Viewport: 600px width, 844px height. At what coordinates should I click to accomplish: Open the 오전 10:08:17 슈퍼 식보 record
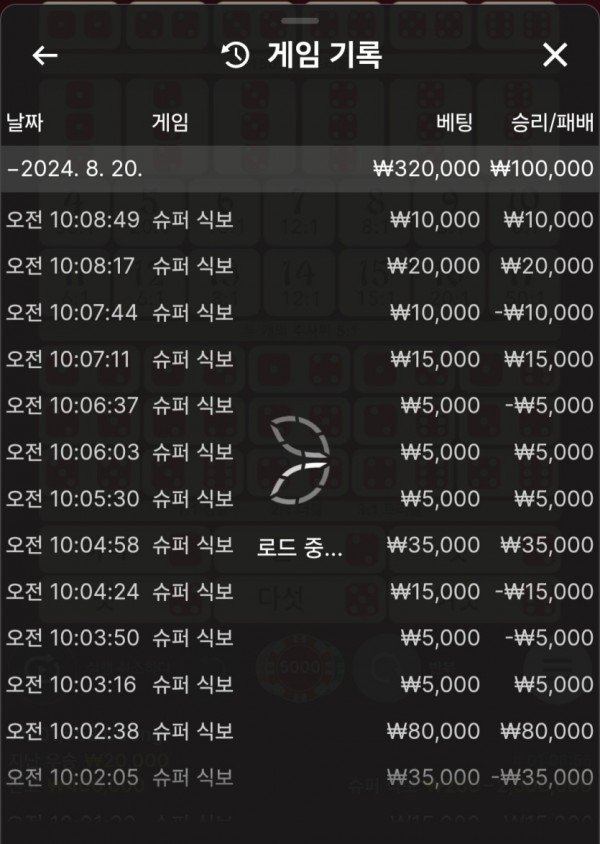(300, 266)
